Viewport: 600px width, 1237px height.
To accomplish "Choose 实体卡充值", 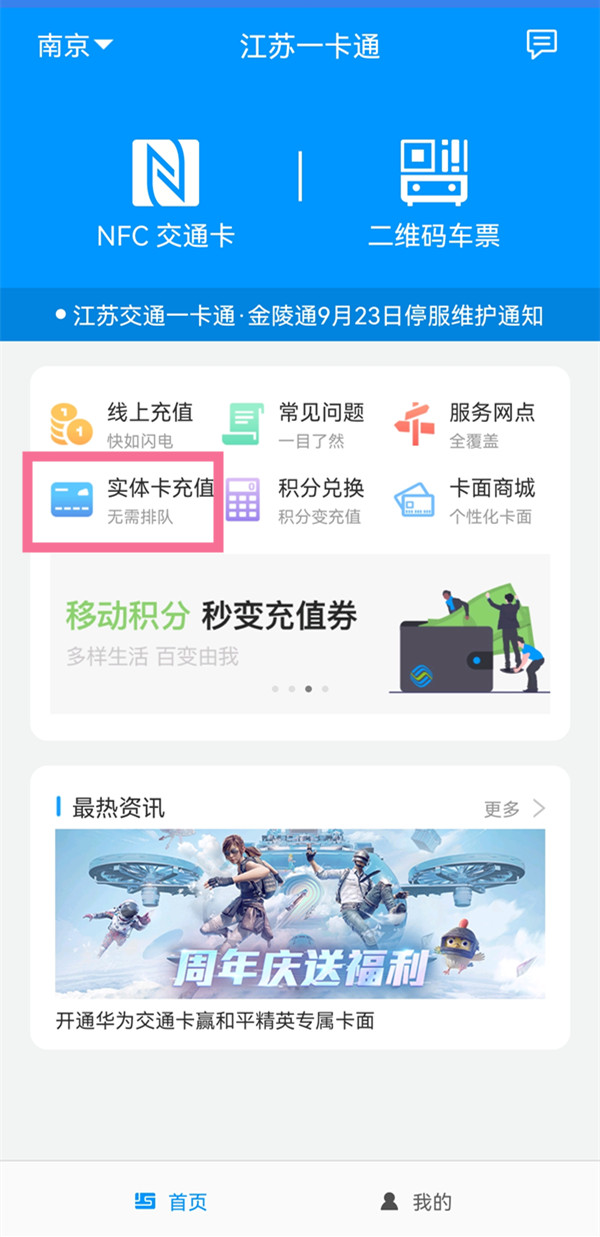I will 132,500.
